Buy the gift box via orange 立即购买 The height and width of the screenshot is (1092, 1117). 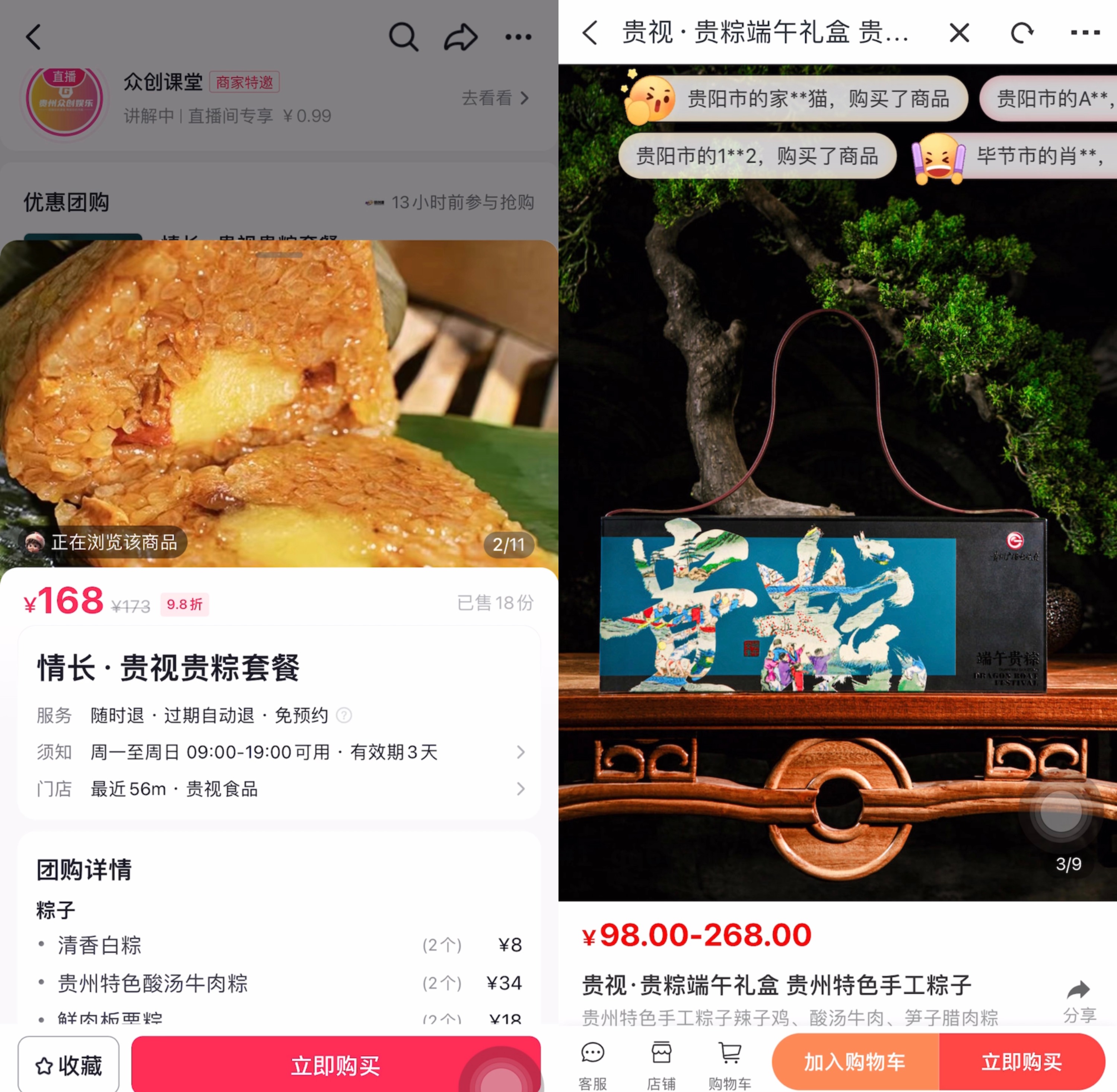pyautogui.click(x=1021, y=1061)
